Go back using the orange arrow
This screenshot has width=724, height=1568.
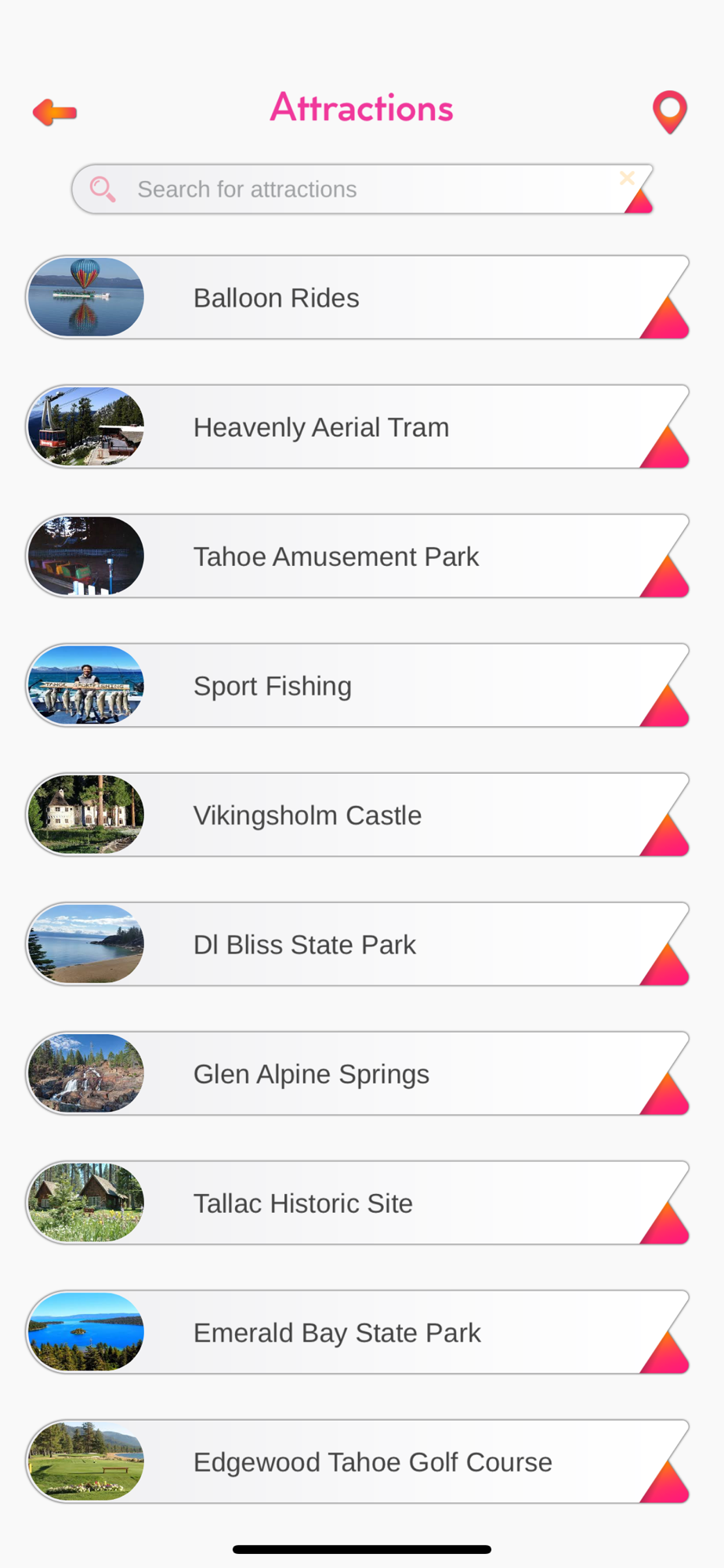coord(55,112)
